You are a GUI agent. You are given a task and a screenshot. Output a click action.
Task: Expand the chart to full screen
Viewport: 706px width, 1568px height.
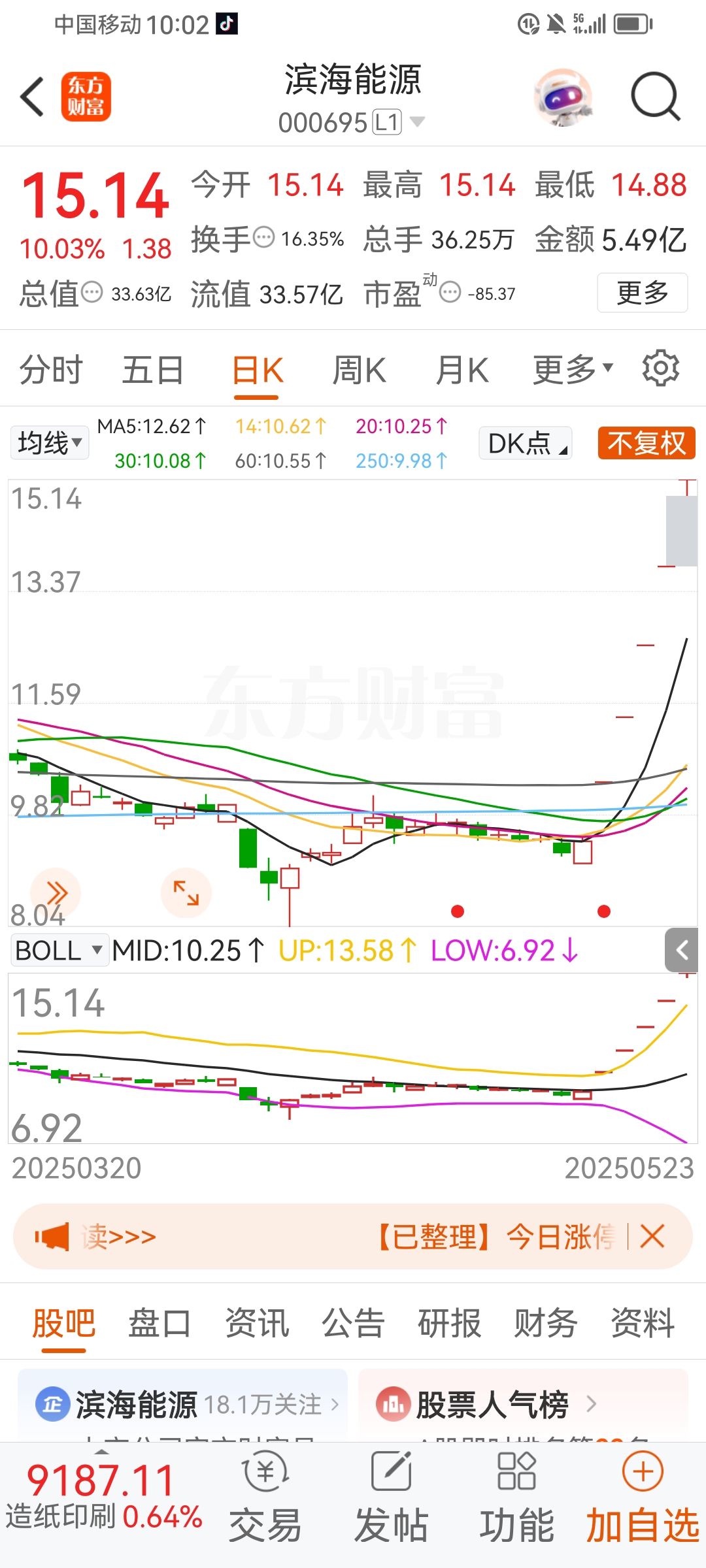tap(186, 892)
